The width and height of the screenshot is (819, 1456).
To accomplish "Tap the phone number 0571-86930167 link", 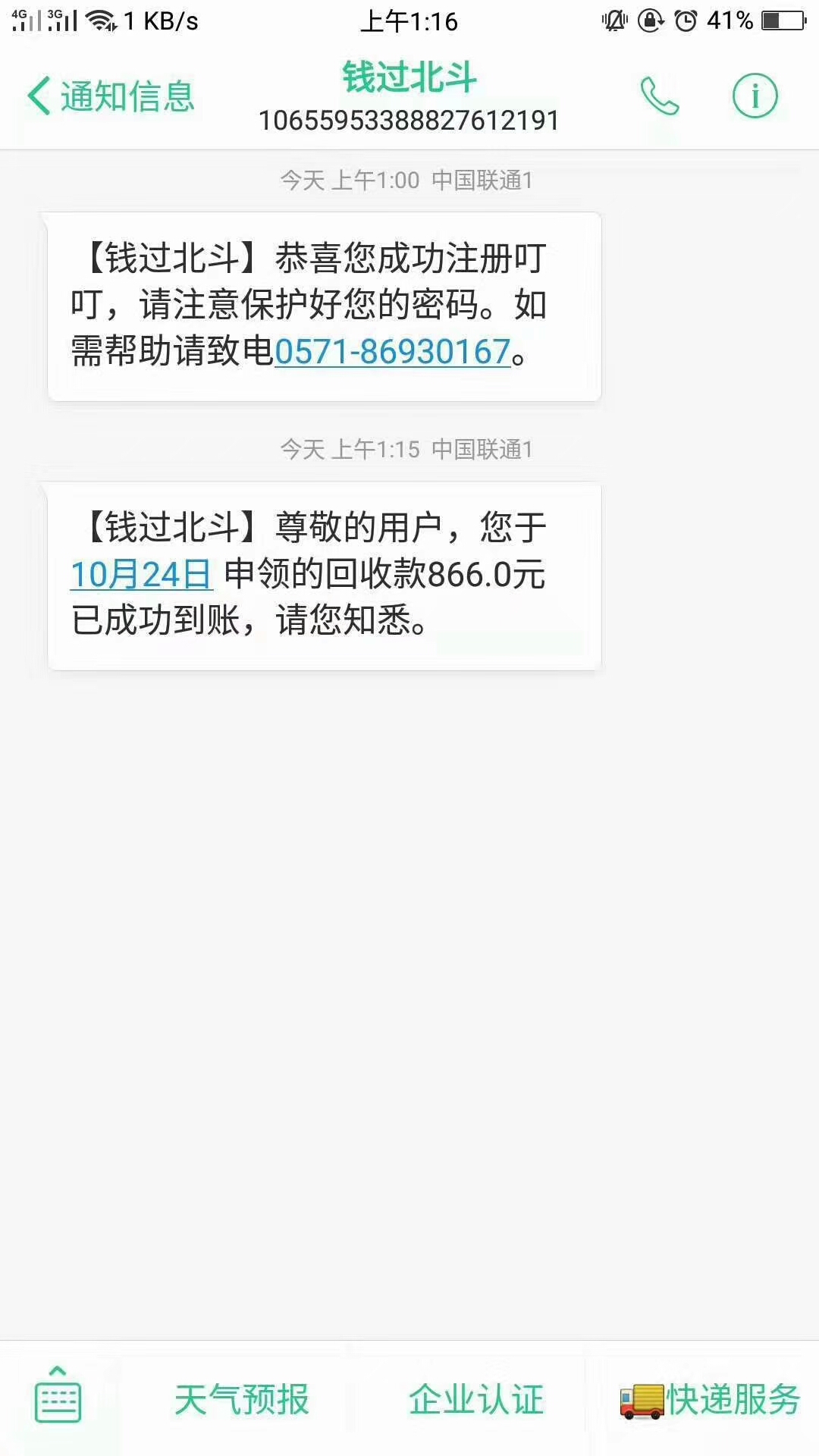I will pyautogui.click(x=393, y=351).
